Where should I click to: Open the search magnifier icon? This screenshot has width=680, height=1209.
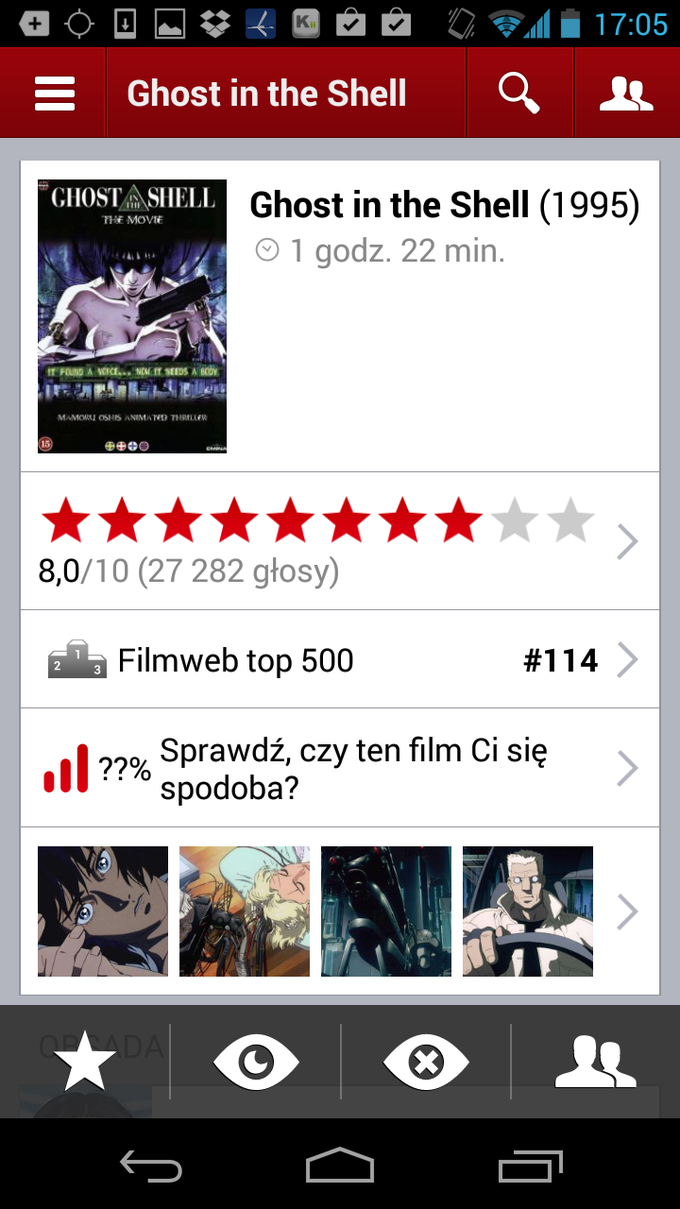pyautogui.click(x=519, y=93)
